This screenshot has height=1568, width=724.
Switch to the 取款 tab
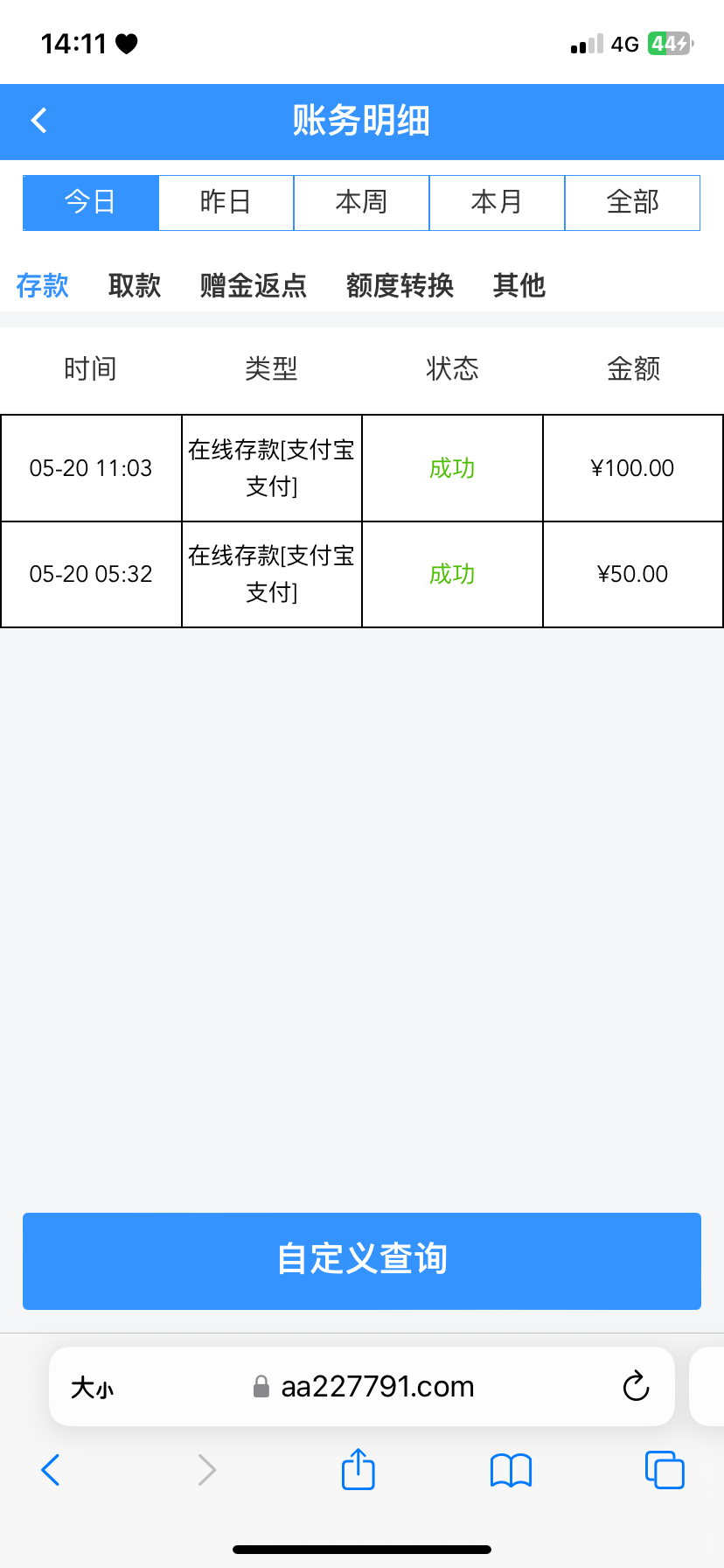pos(135,285)
